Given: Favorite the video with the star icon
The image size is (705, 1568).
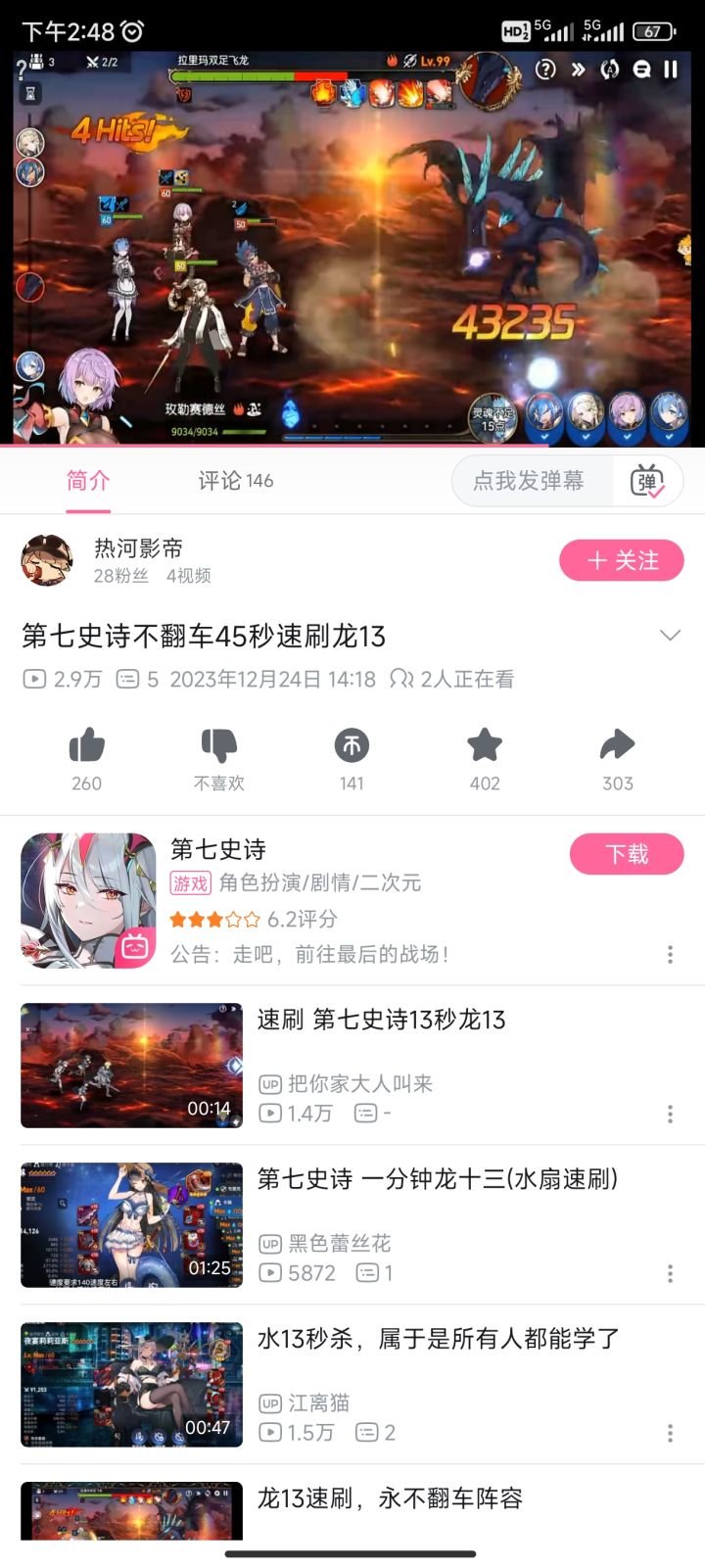Looking at the screenshot, I should coord(484,746).
